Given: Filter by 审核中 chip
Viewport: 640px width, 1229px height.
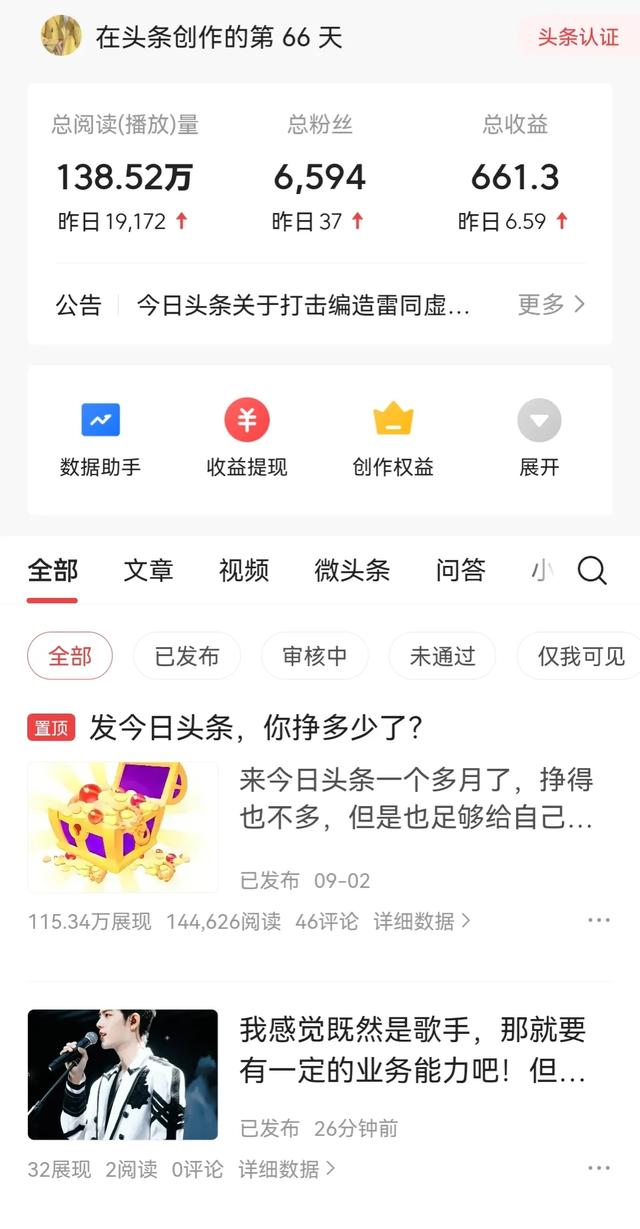Looking at the screenshot, I should click(315, 656).
